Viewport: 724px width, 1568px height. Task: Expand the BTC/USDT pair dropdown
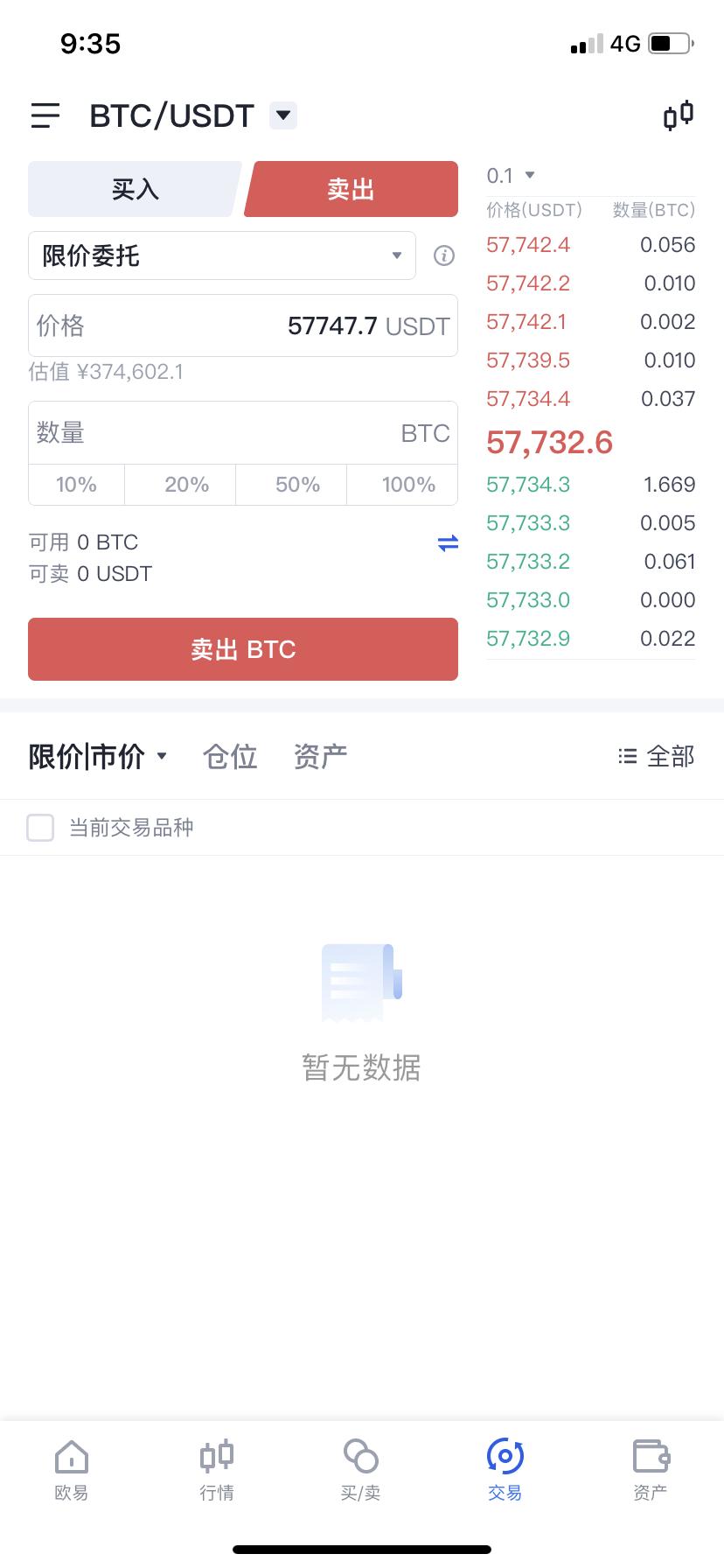pos(283,115)
